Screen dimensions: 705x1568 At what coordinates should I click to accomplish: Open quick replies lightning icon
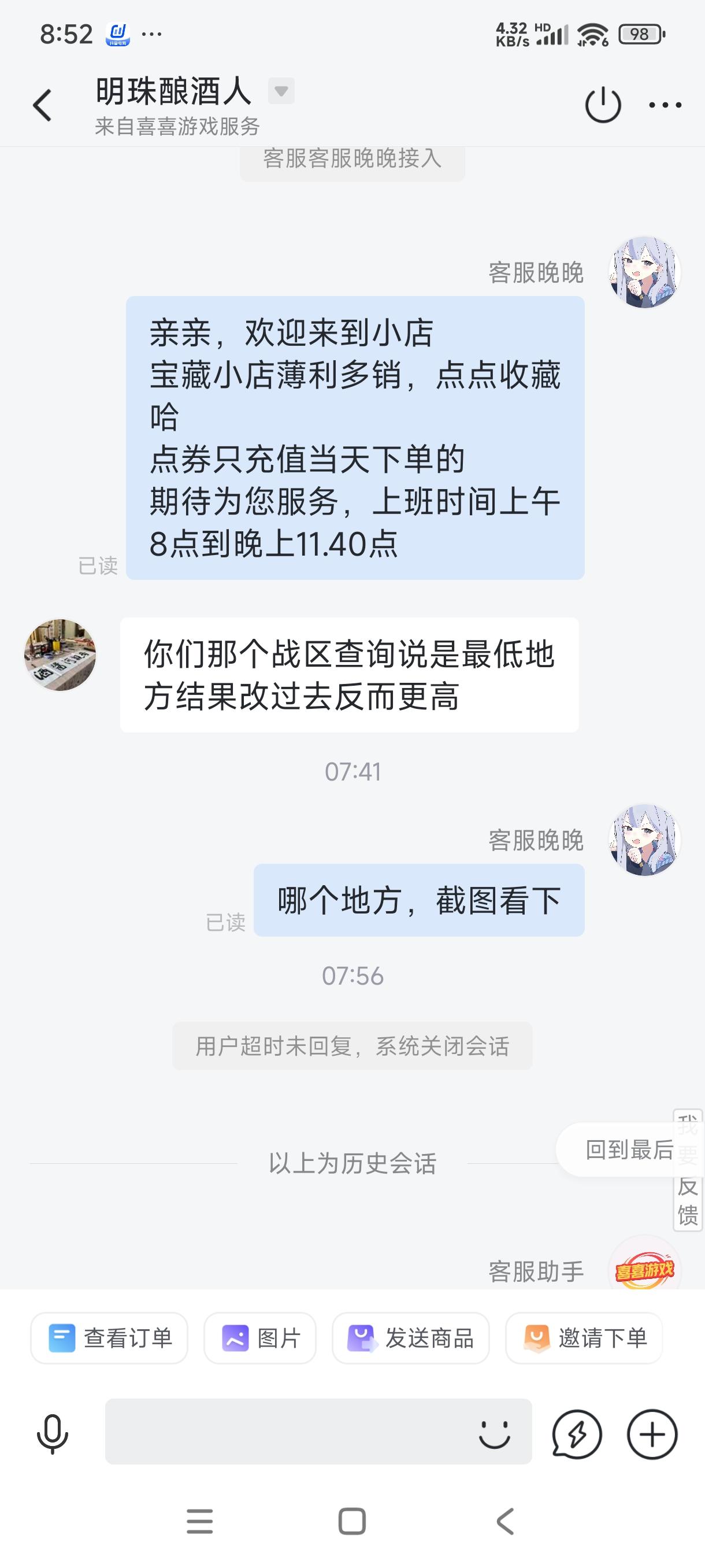[x=577, y=1434]
